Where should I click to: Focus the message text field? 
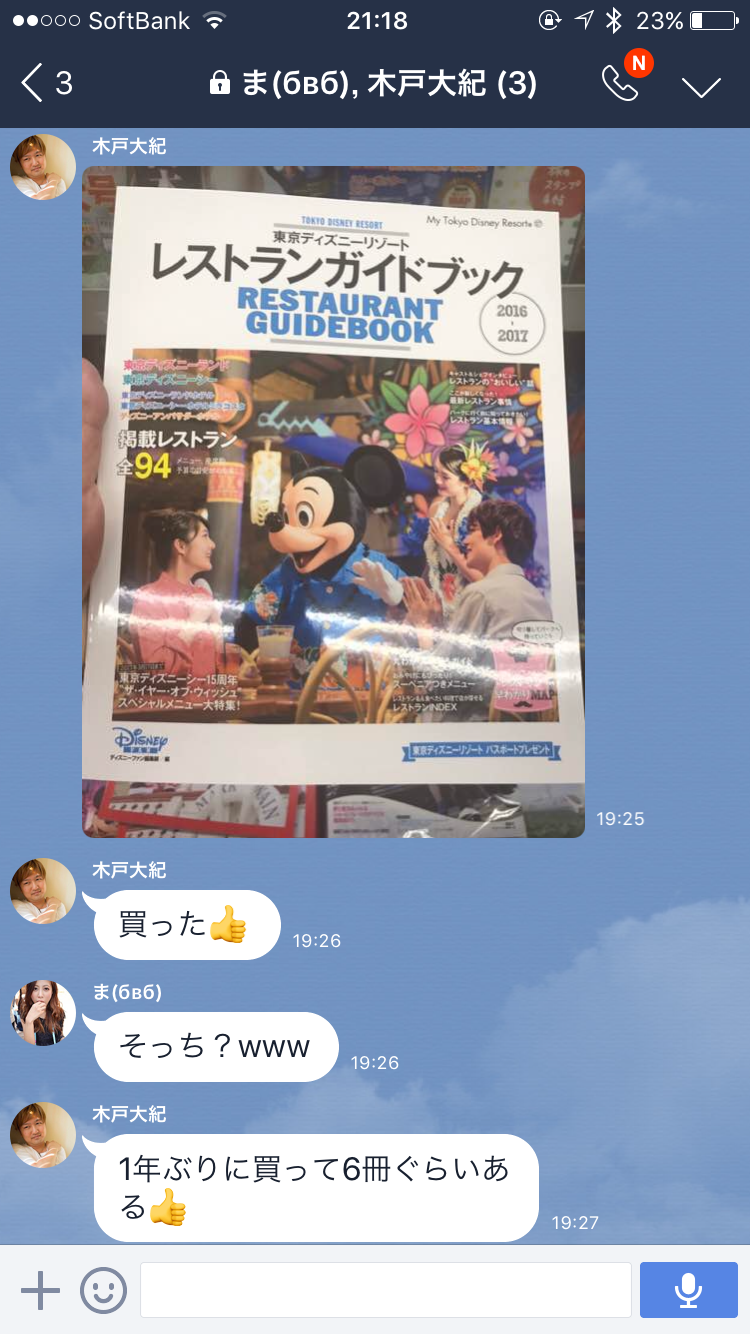[x=385, y=1290]
